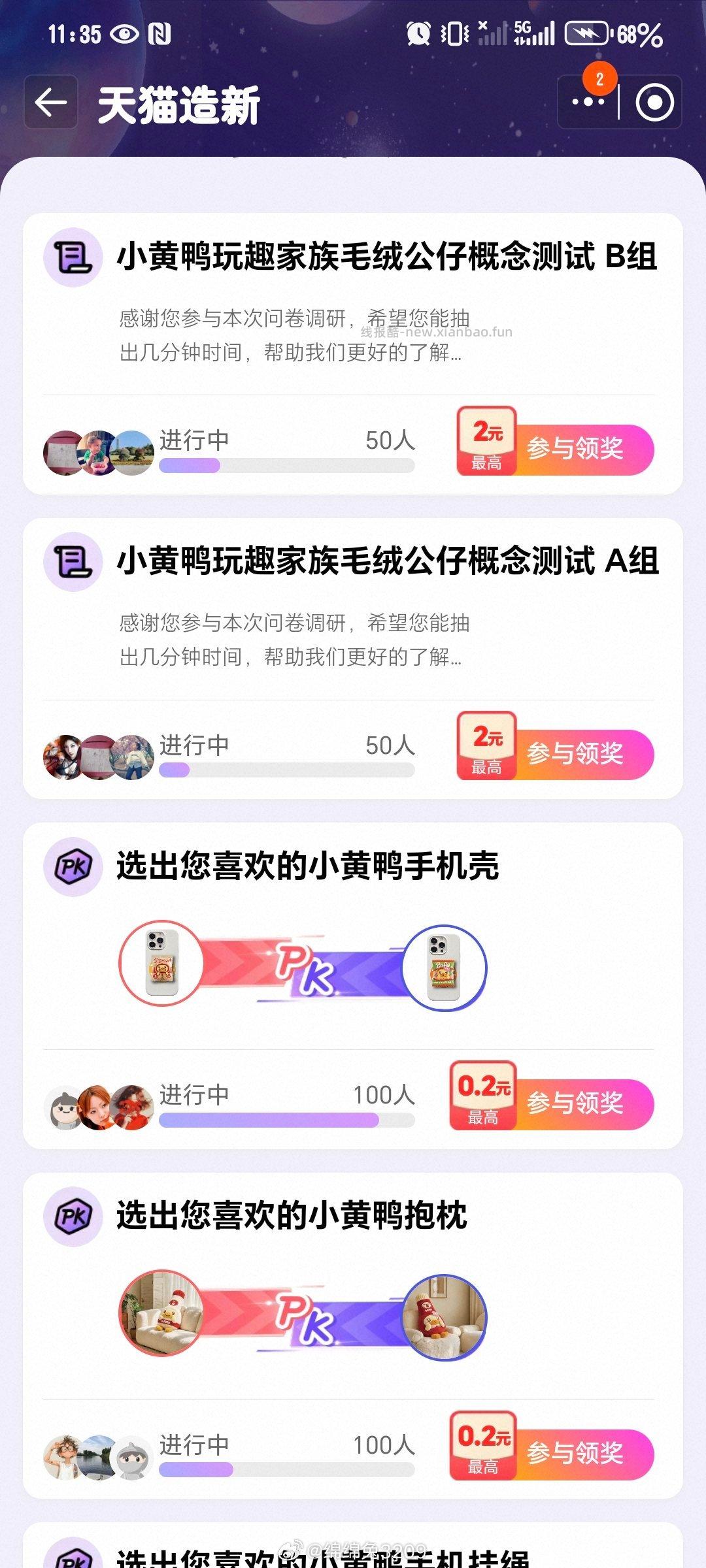706x1568 pixels.
Task: Click the duck mascot sofa thumbnail on left
Action: click(163, 1318)
